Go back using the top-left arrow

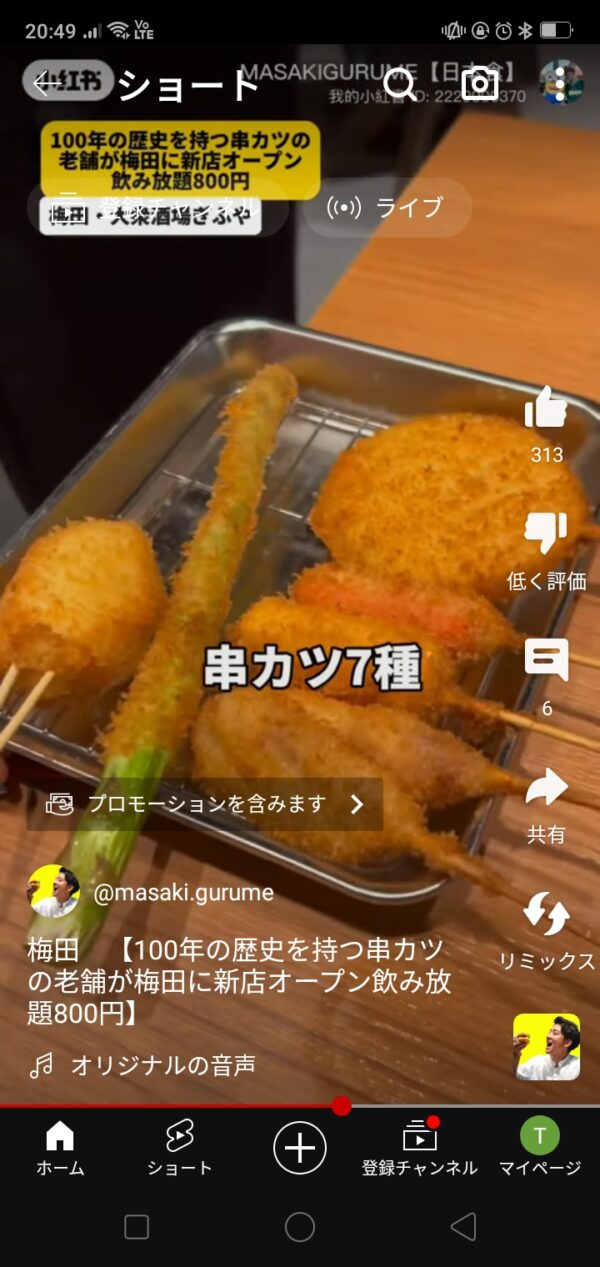pyautogui.click(x=46, y=84)
